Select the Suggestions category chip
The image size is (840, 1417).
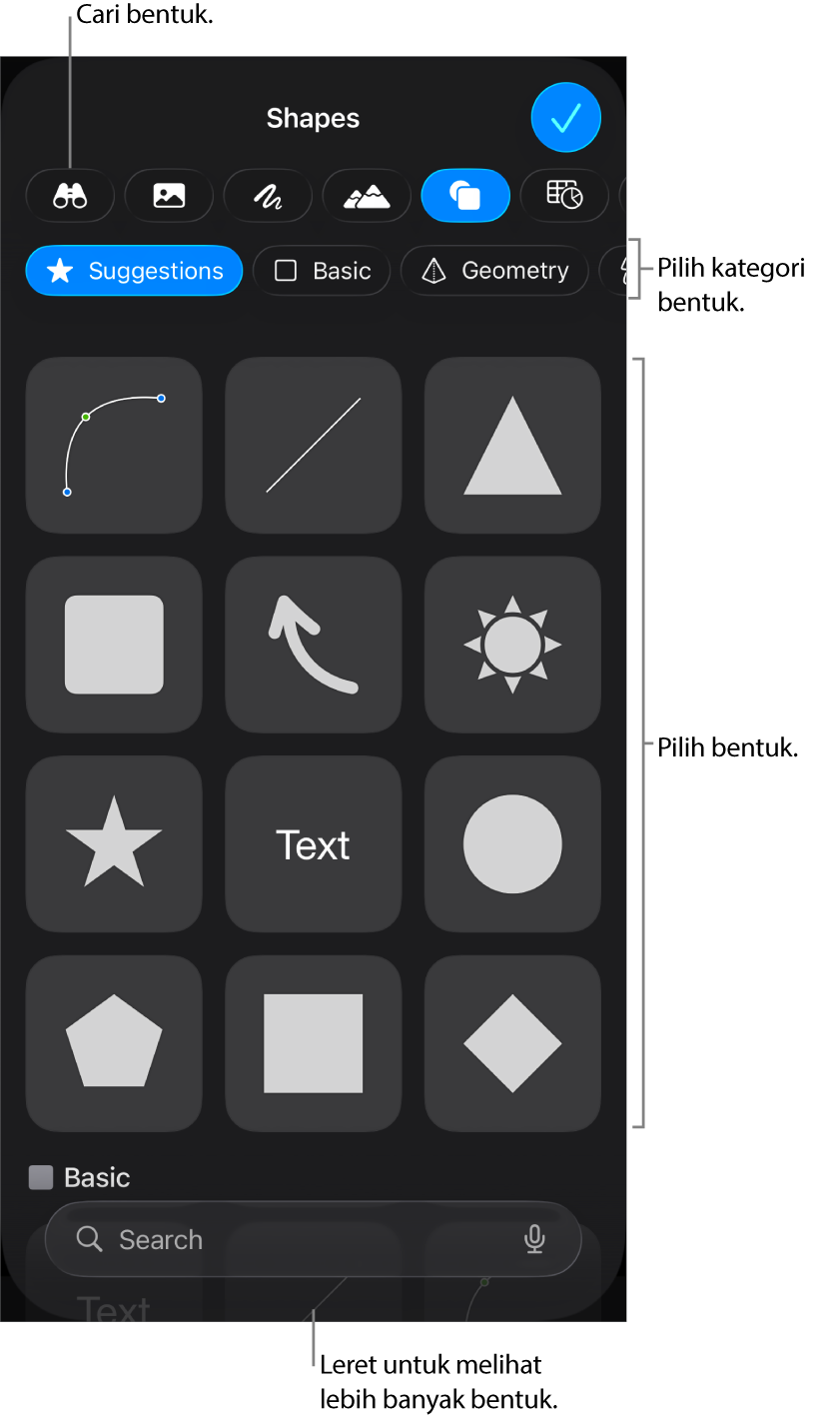tap(134, 271)
